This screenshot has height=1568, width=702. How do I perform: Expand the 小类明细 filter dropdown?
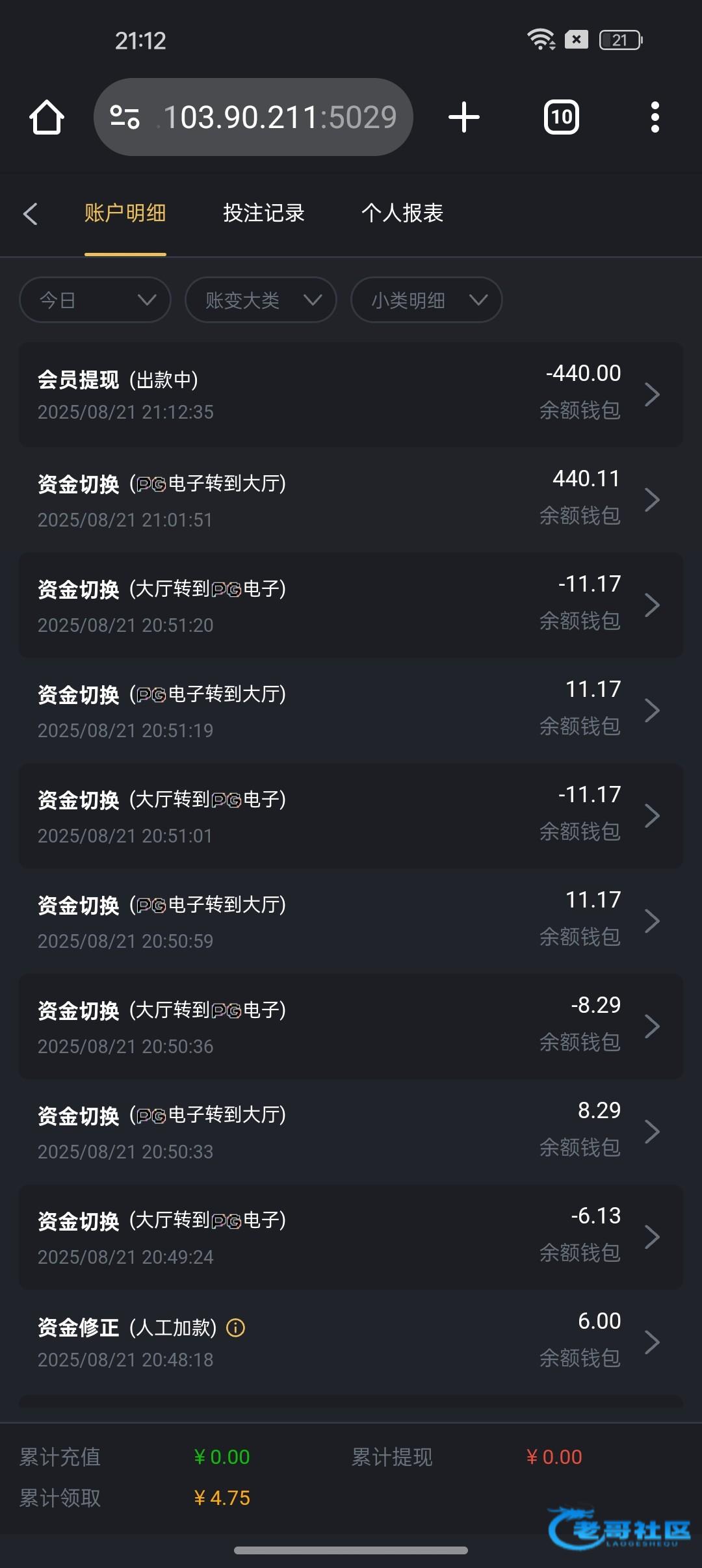[x=426, y=300]
